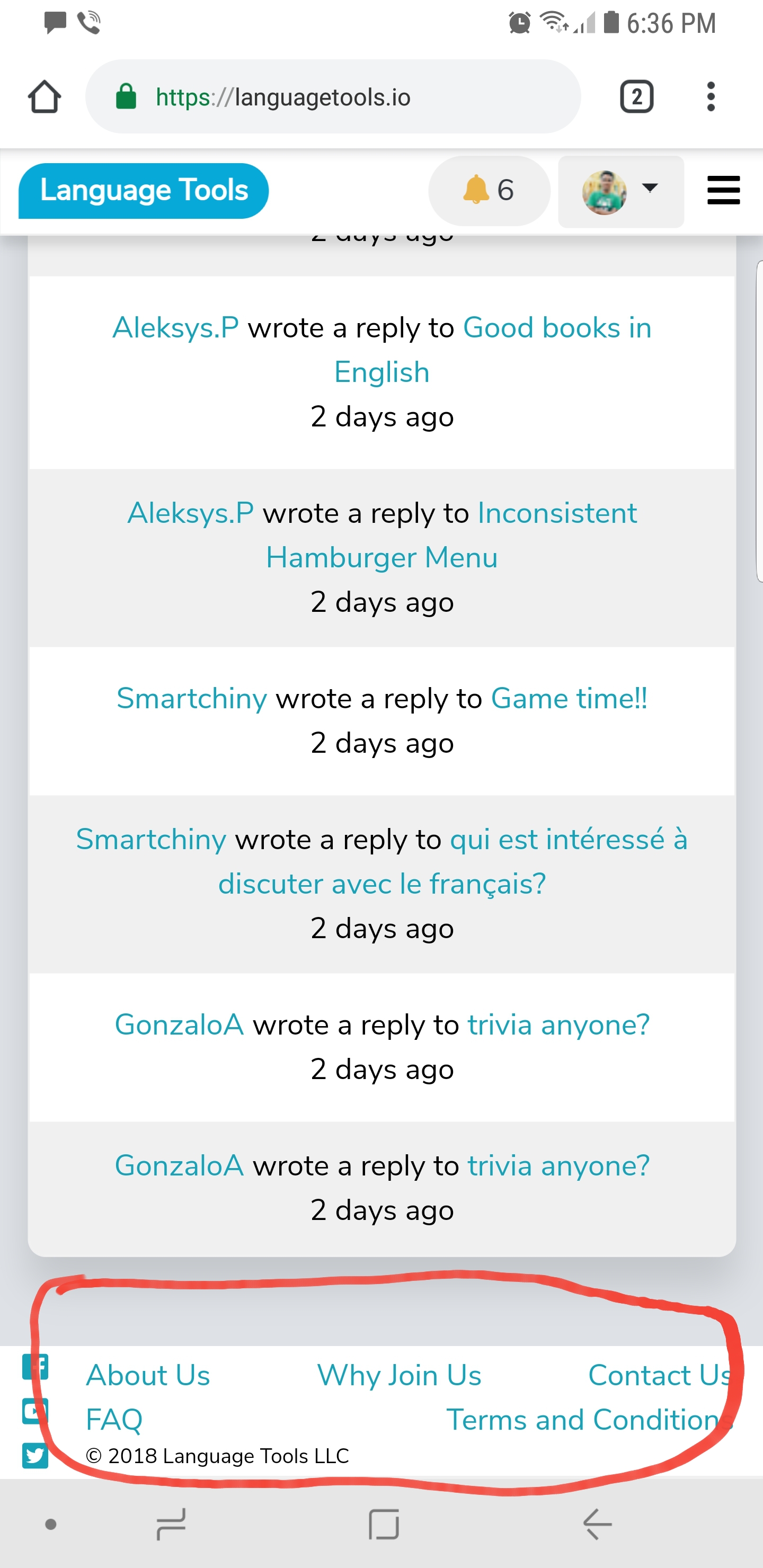The image size is (763, 1568).
Task: Open Terms and Conditions
Action: [588, 1420]
